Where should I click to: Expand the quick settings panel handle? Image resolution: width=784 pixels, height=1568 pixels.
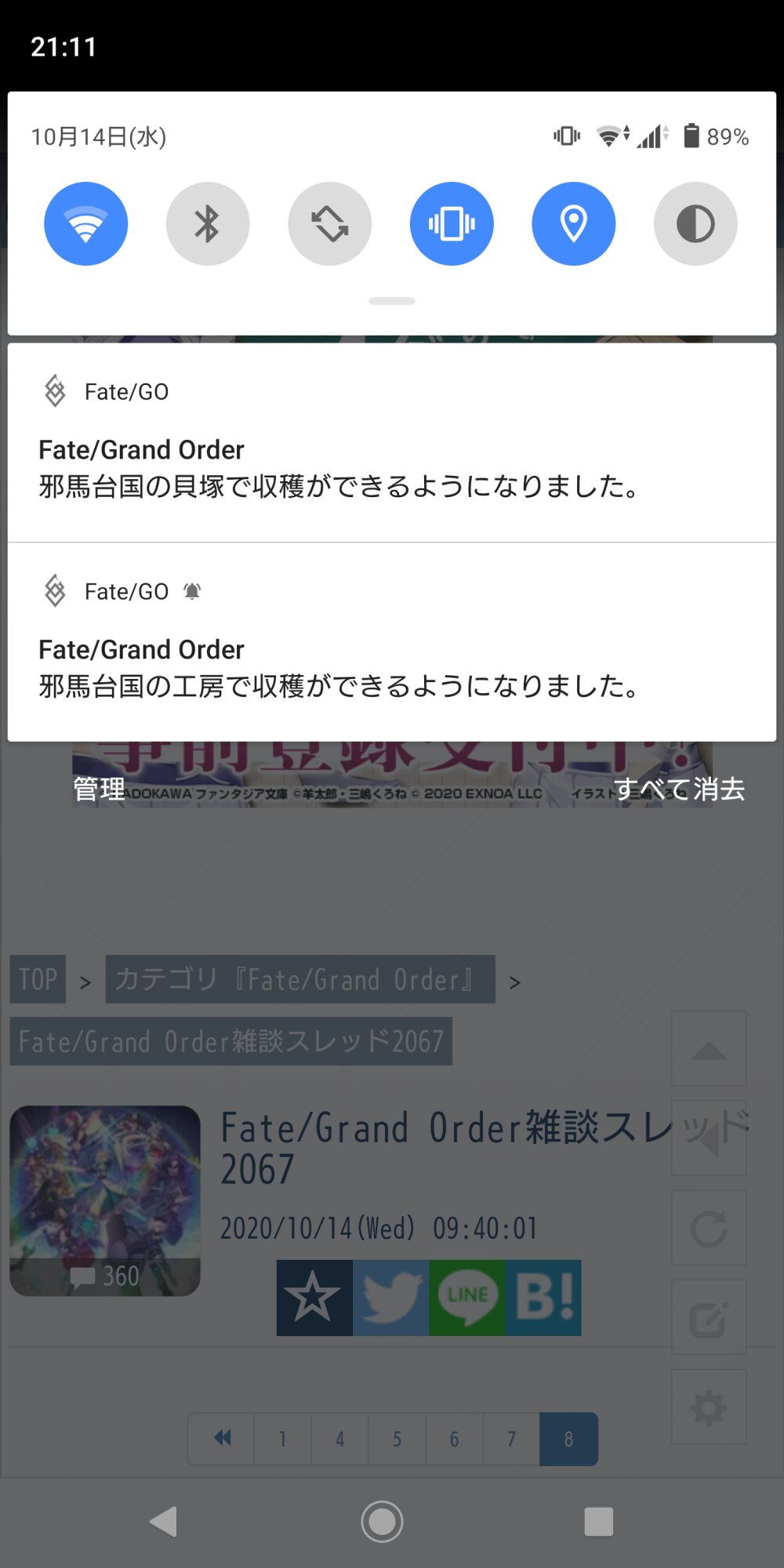[392, 301]
